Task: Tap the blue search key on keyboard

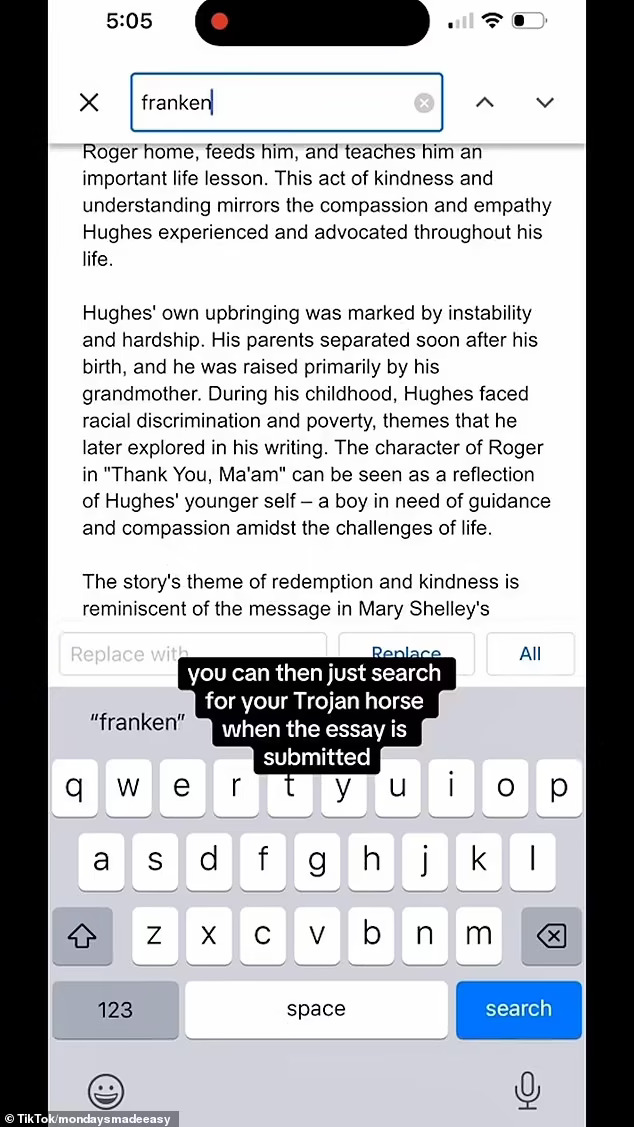Action: [x=518, y=1009]
